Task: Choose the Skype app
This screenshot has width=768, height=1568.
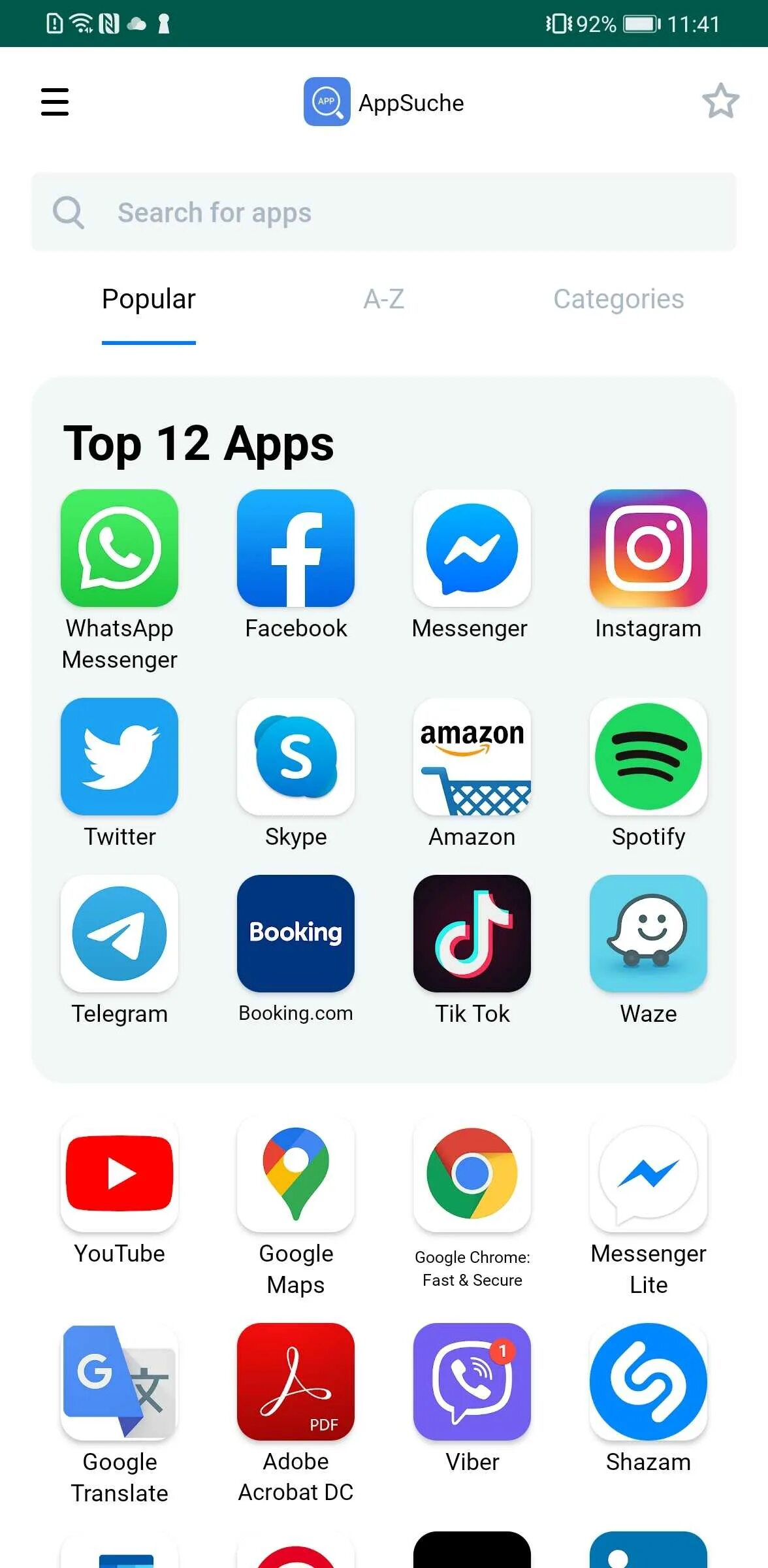Action: 296,757
